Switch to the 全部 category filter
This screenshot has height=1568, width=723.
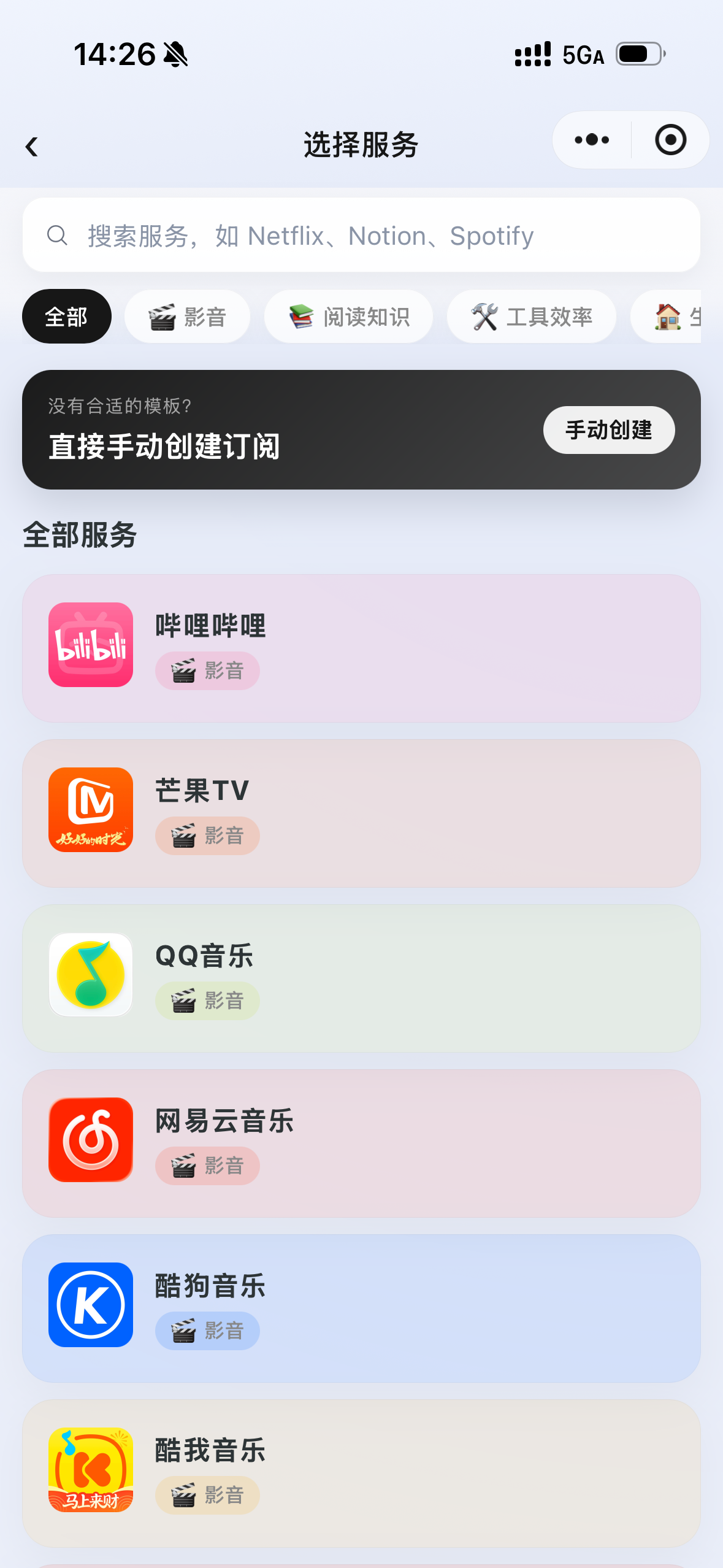tap(66, 316)
